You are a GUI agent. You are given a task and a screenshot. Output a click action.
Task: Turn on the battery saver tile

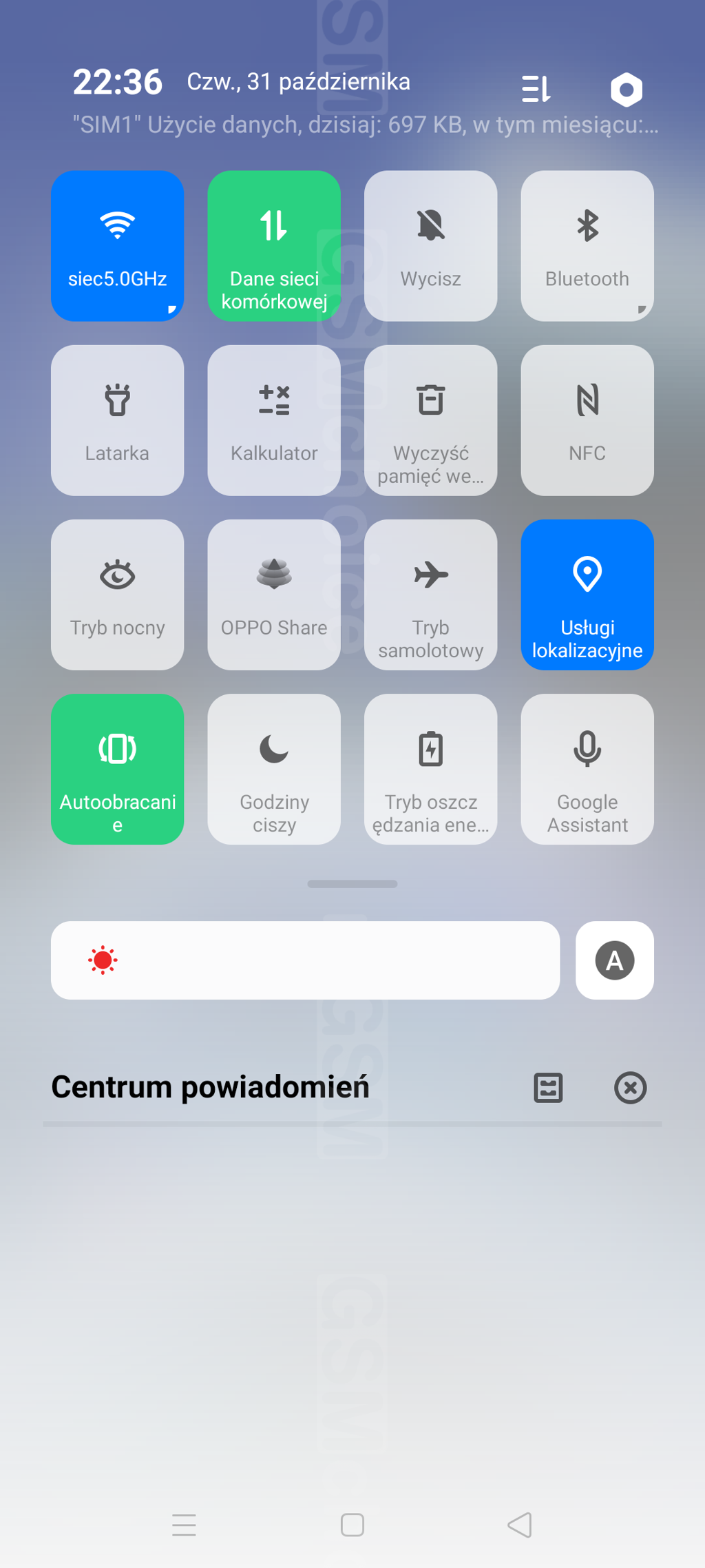pos(430,768)
